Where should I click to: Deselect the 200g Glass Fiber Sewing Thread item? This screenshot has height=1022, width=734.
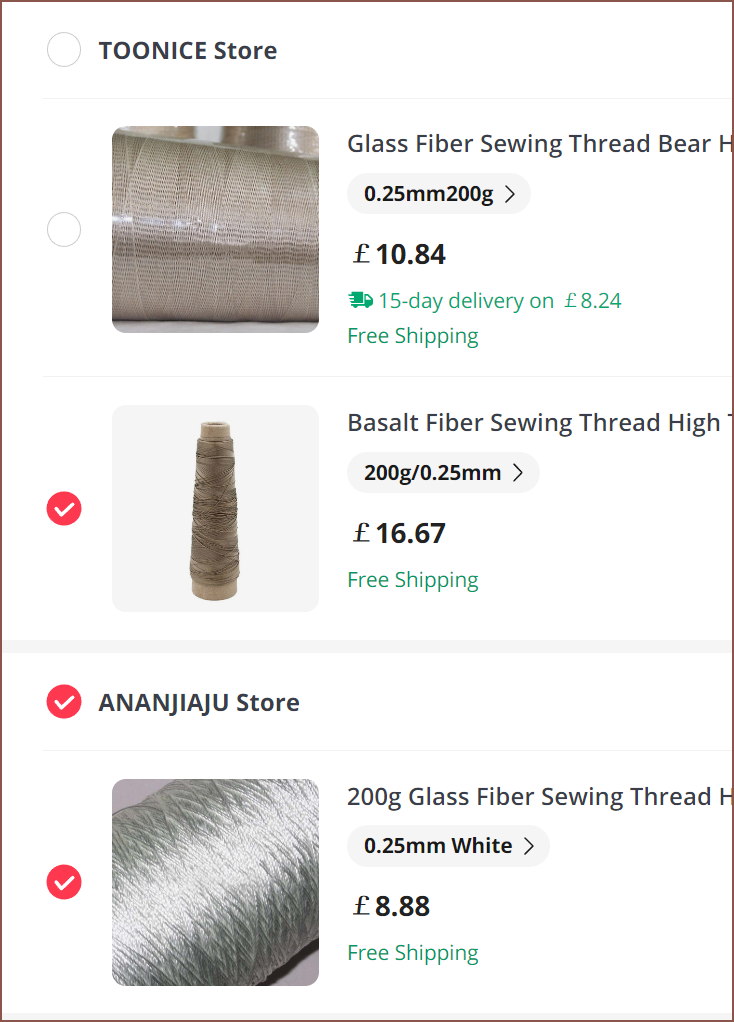[x=64, y=883]
